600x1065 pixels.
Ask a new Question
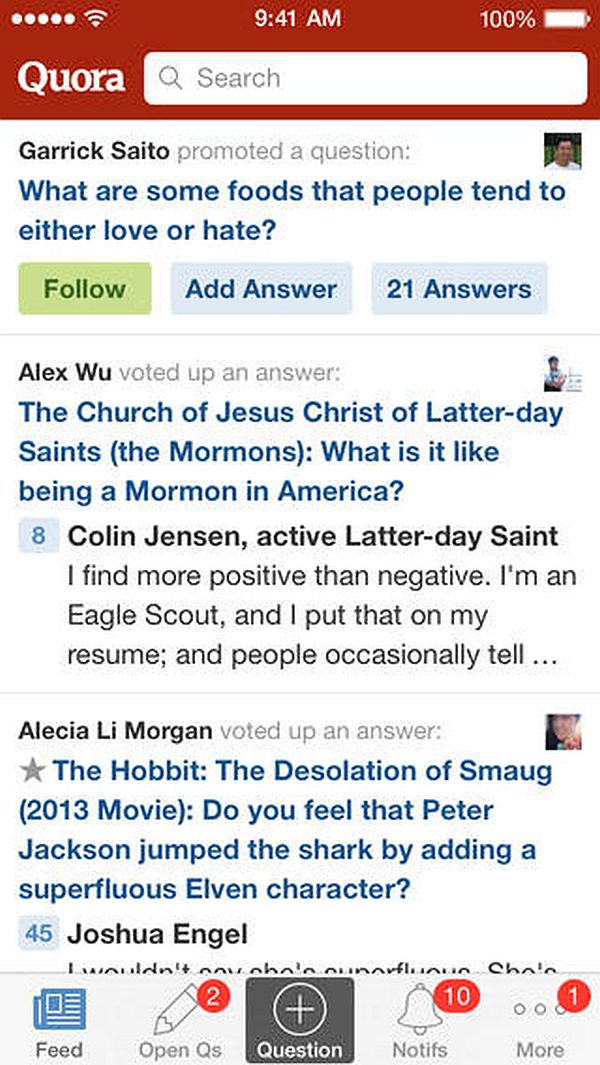299,1020
